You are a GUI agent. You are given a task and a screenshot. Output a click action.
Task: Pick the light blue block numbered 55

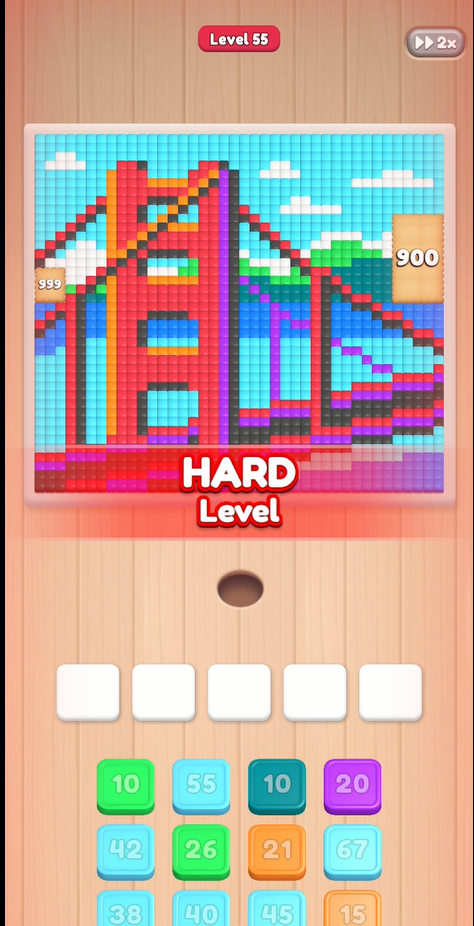click(201, 787)
